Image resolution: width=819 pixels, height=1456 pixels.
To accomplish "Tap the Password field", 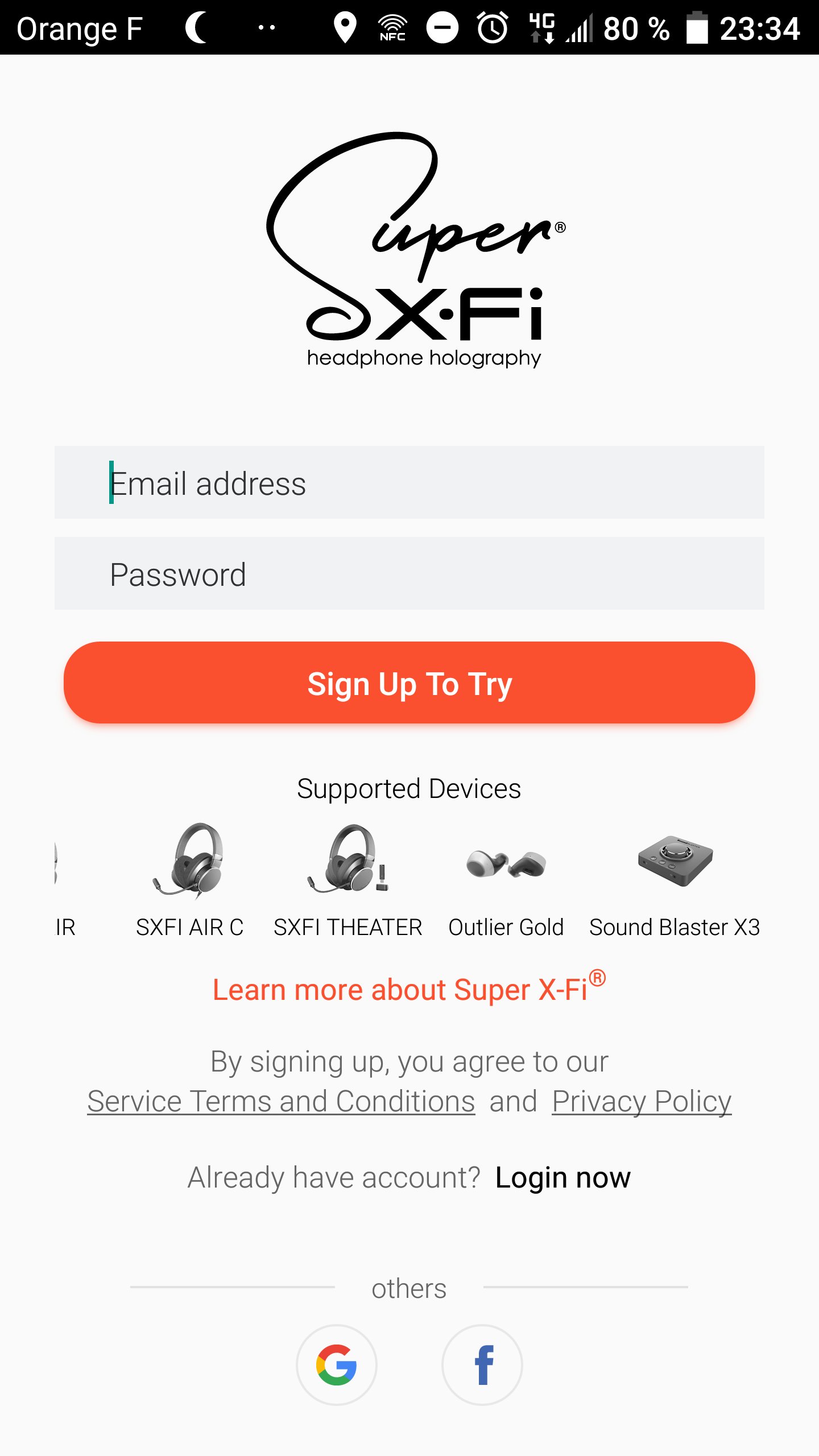I will point(409,573).
